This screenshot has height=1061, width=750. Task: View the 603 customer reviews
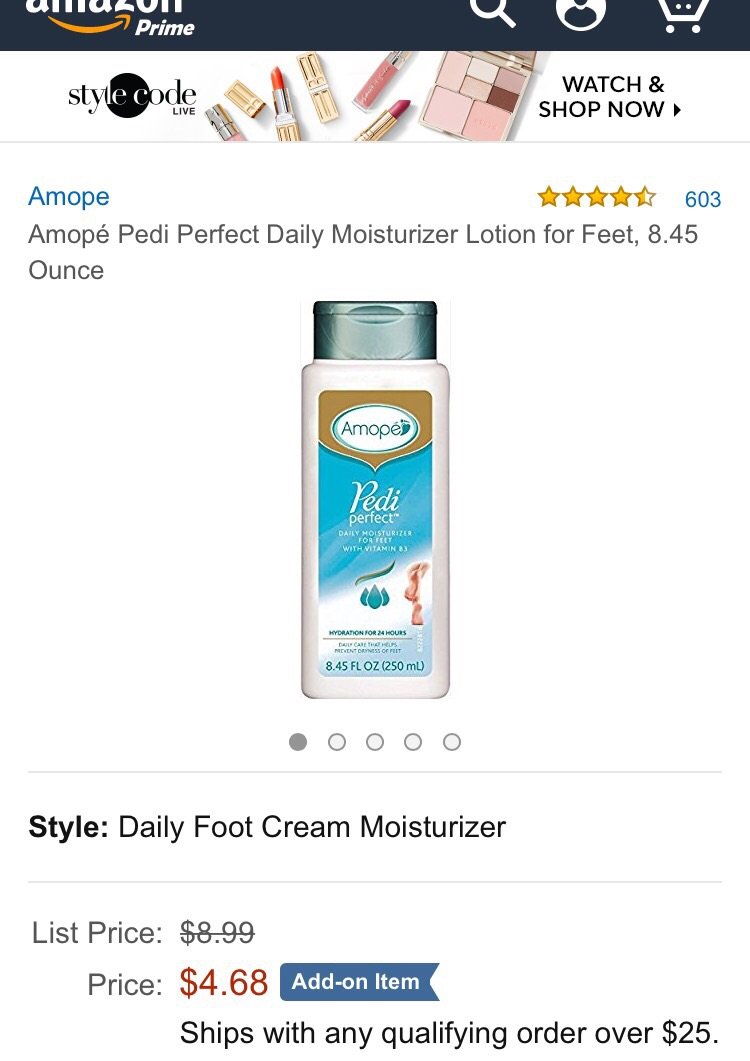click(x=702, y=199)
